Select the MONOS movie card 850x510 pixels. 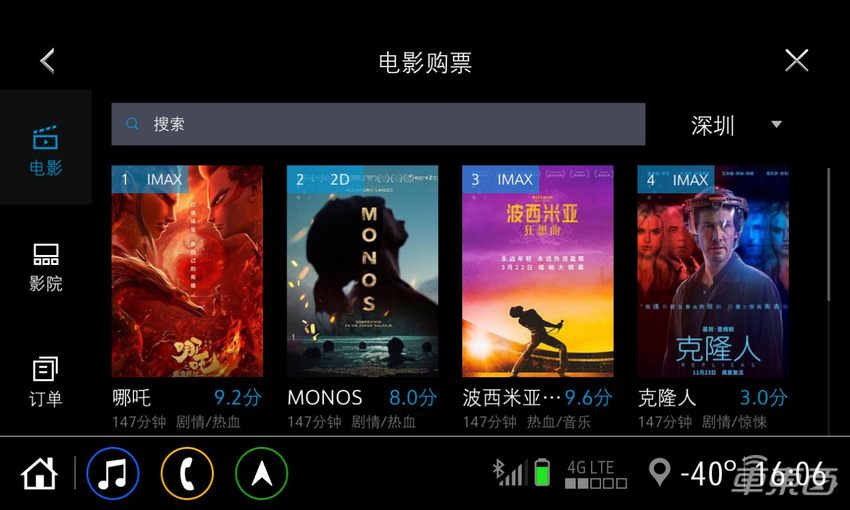pyautogui.click(x=362, y=271)
